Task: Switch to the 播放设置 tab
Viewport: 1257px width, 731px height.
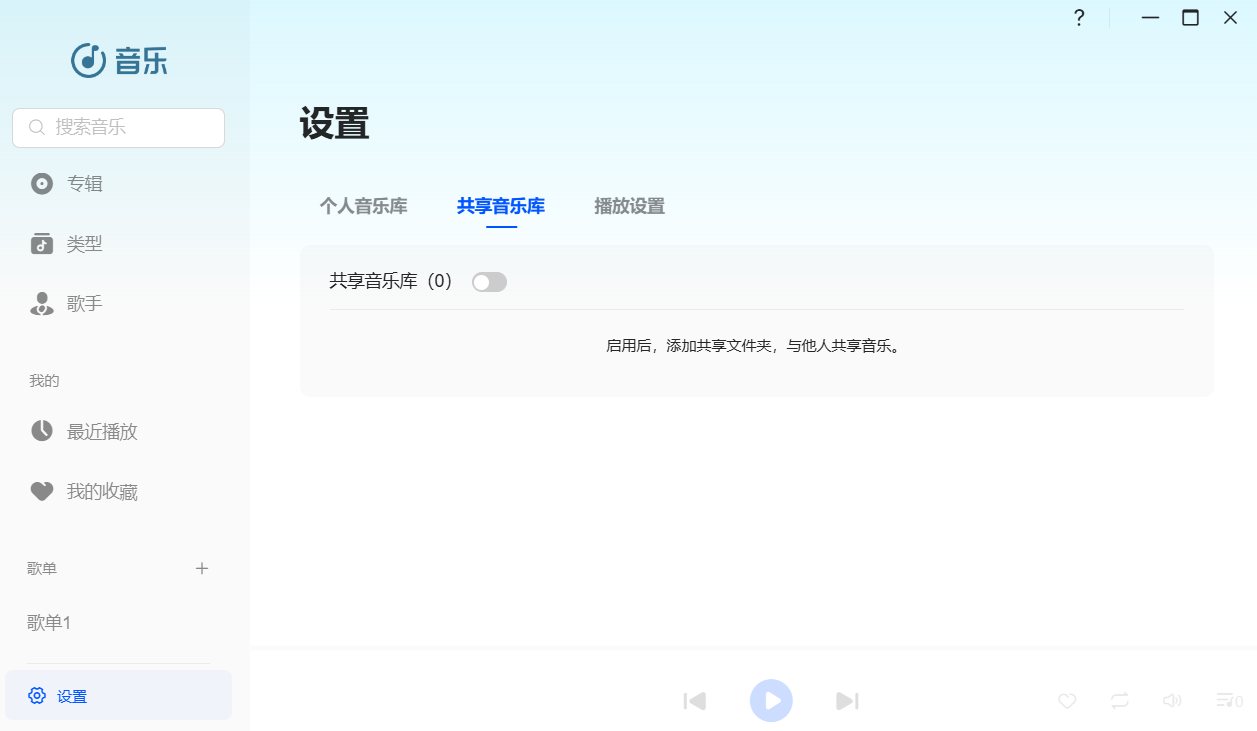Action: pos(629,207)
